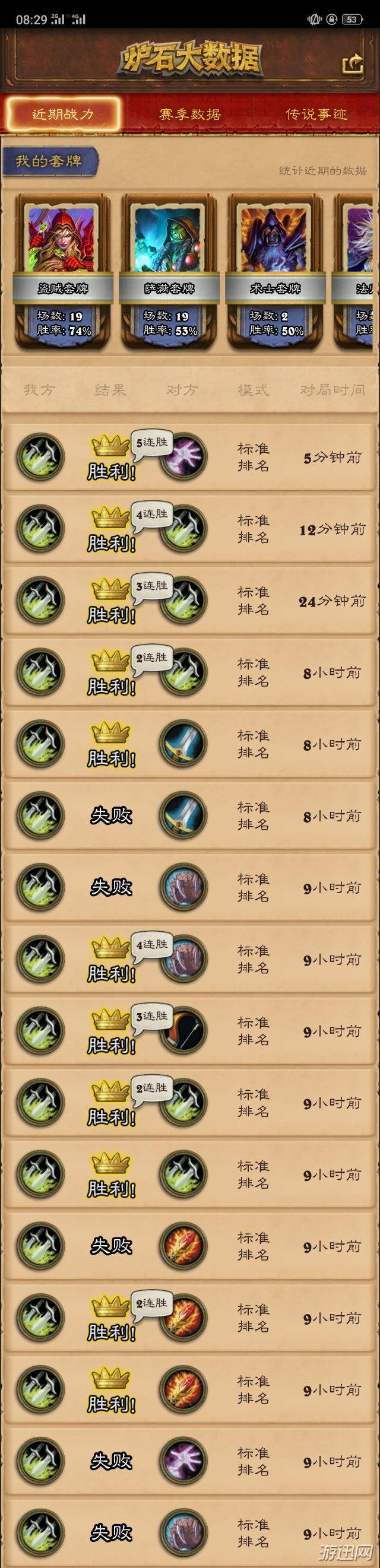
Task: Switch to the 赛季数据 tab
Action: coord(190,114)
